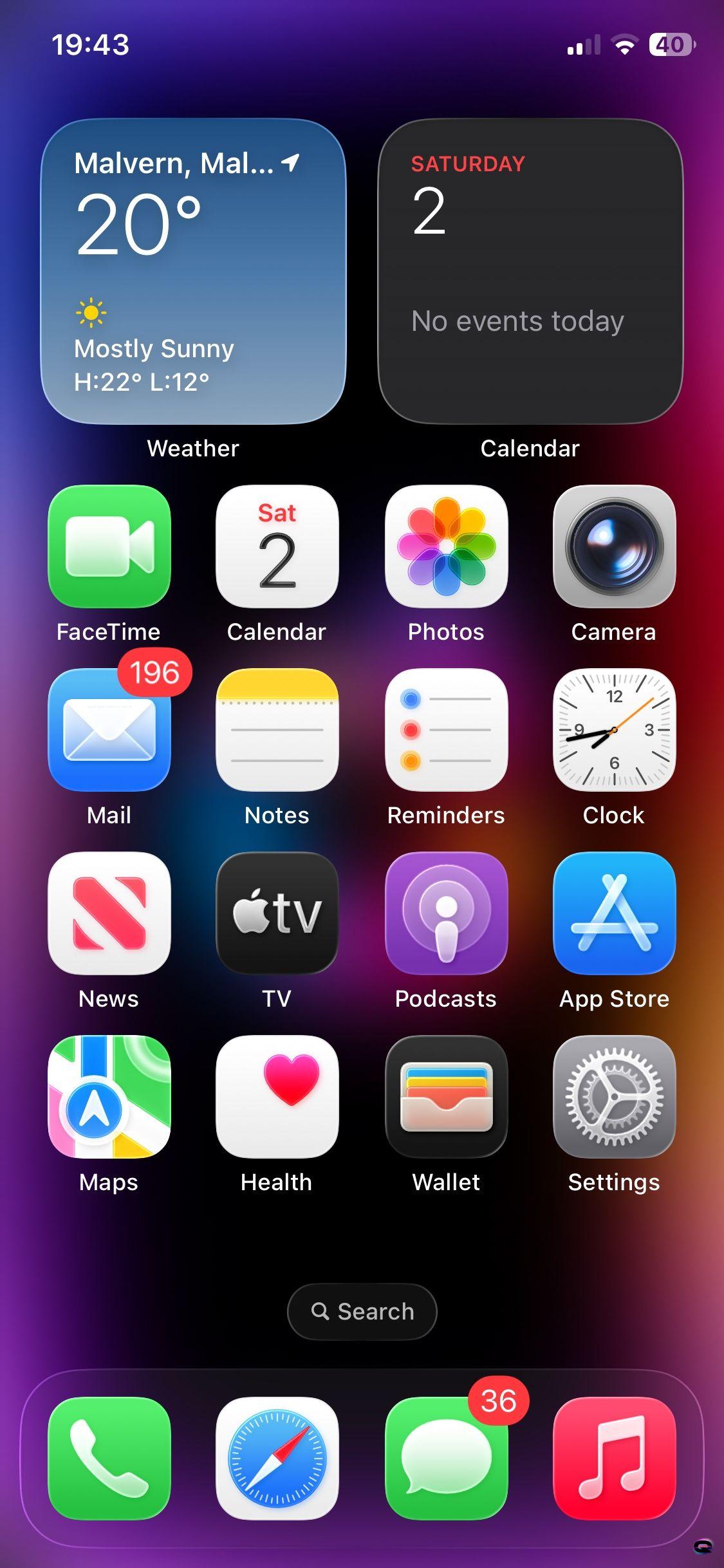Open the Weather widget for Malvern
The image size is (724, 1568).
pyautogui.click(x=193, y=271)
